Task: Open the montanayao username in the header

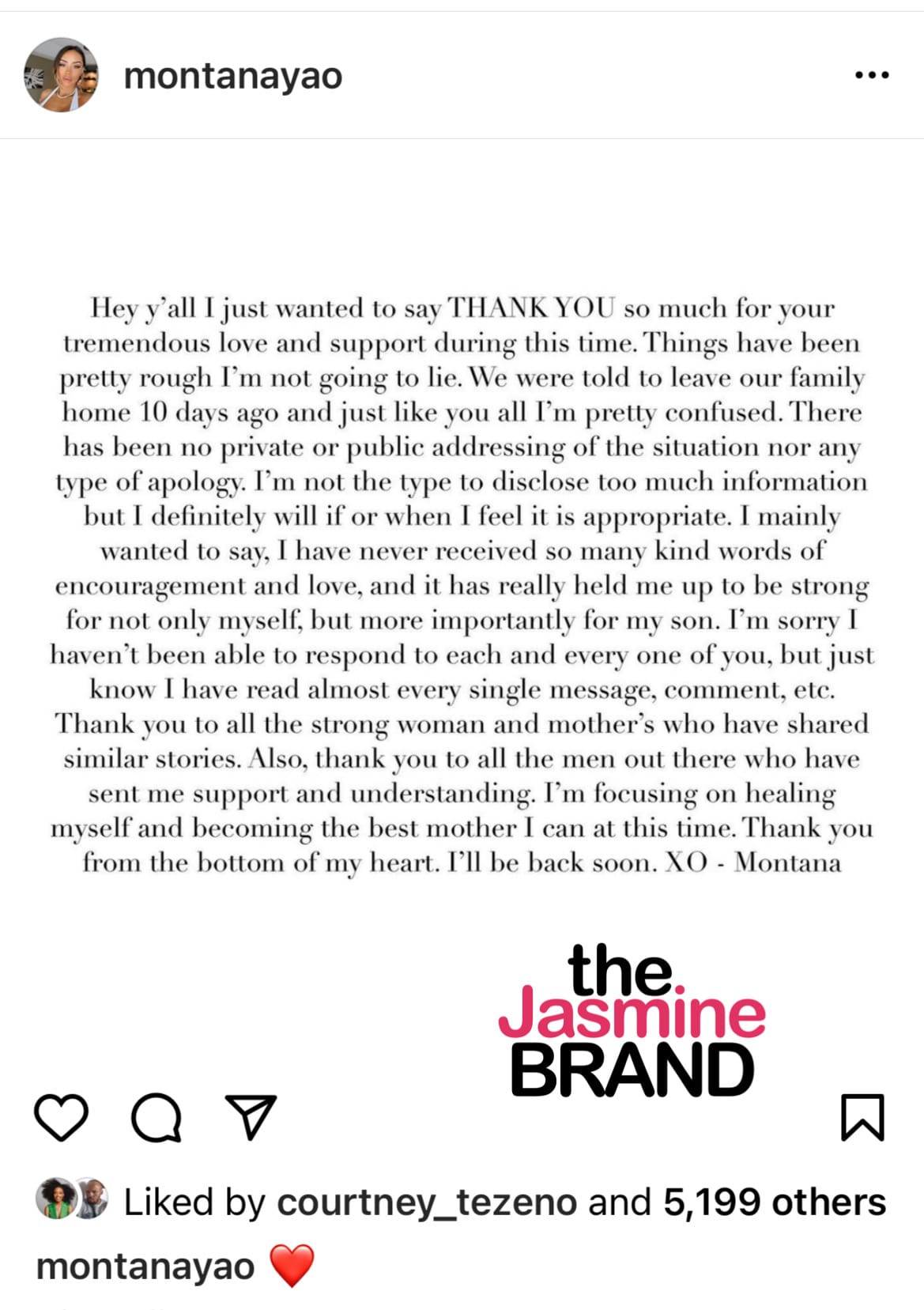Action: point(233,76)
